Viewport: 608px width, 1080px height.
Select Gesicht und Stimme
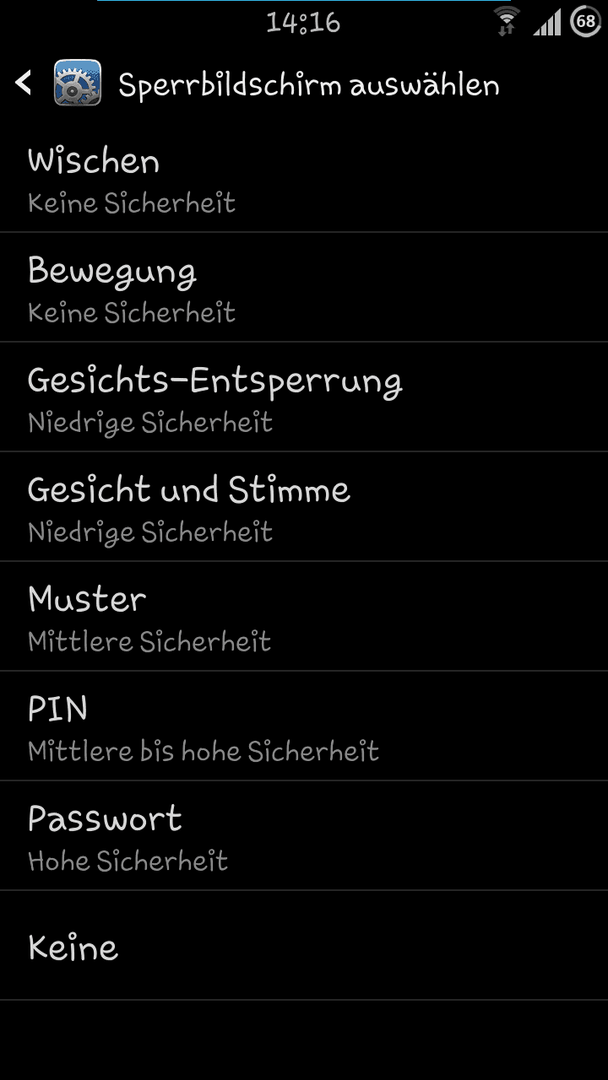(x=304, y=507)
